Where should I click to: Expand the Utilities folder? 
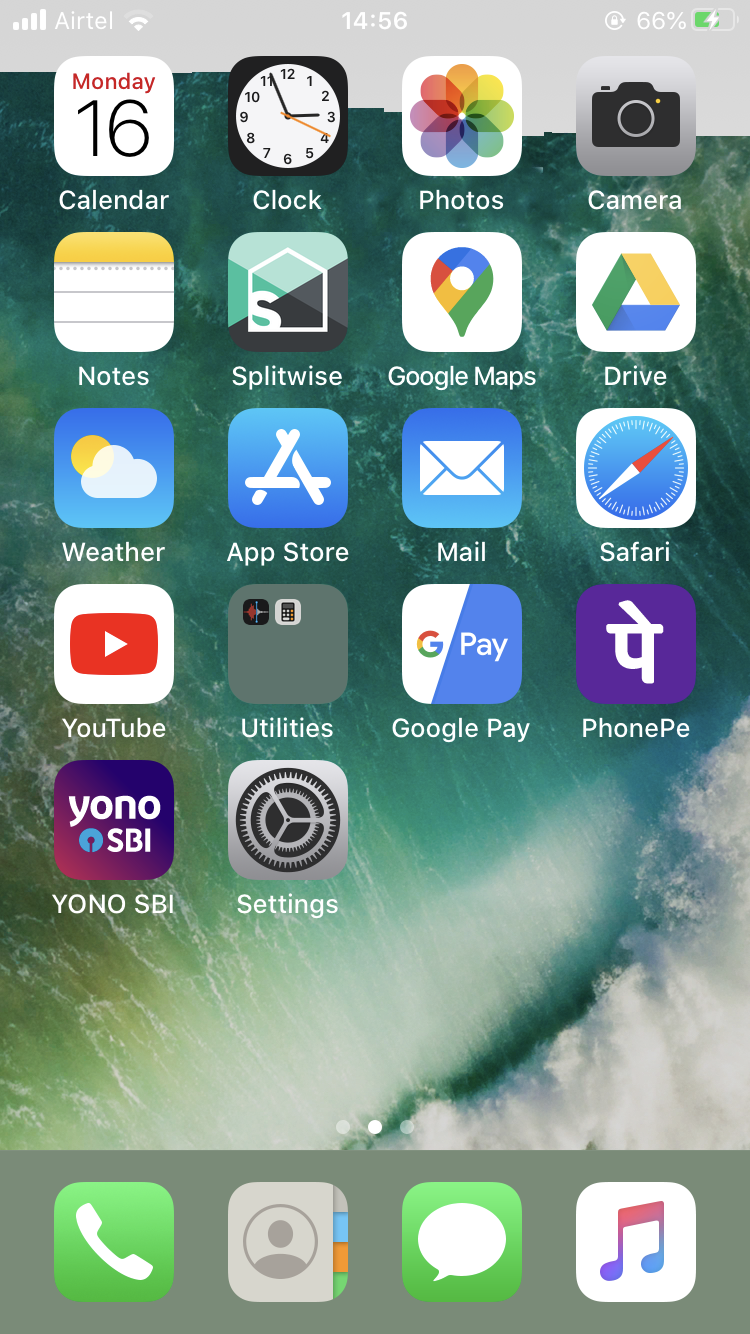288,644
